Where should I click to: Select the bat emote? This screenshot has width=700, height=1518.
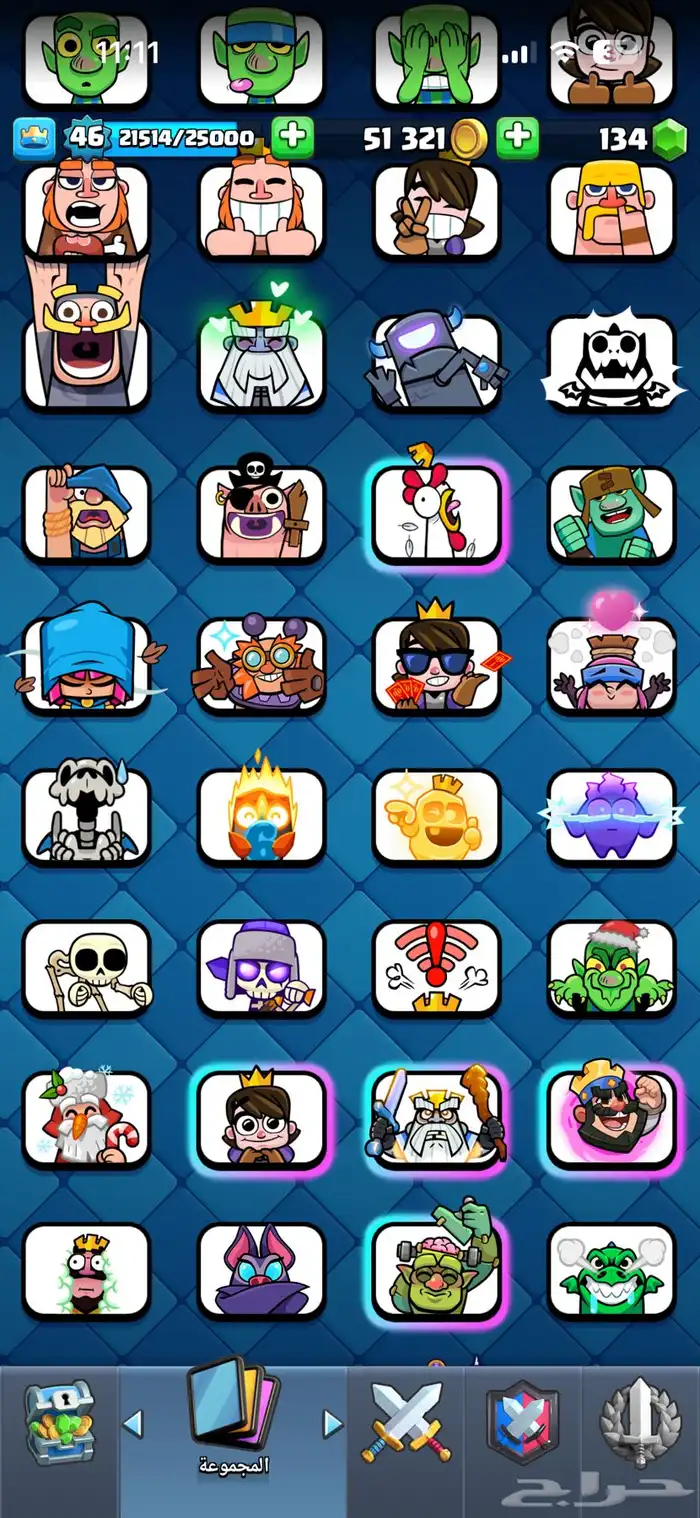[261, 1270]
